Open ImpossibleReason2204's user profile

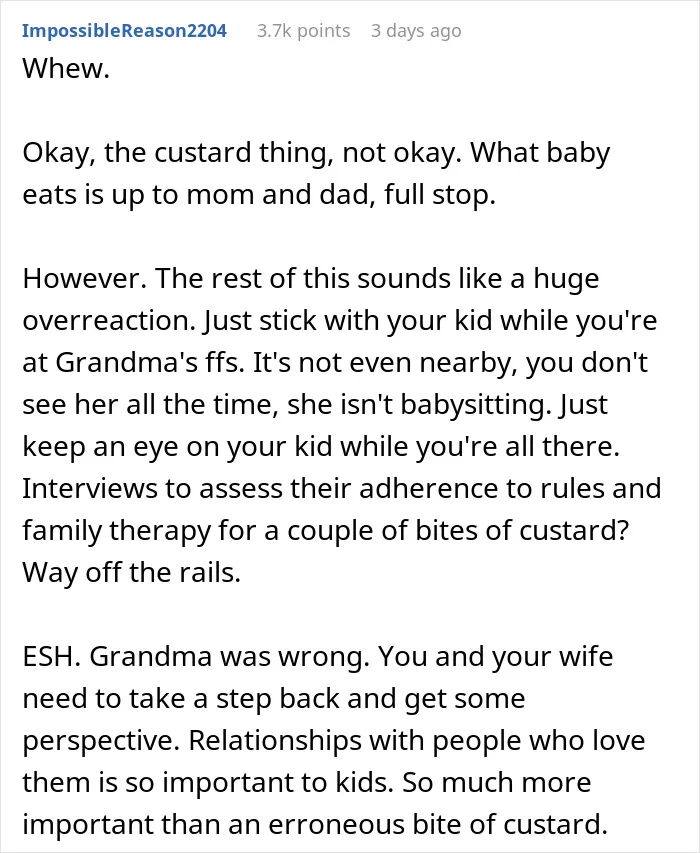pyautogui.click(x=124, y=31)
